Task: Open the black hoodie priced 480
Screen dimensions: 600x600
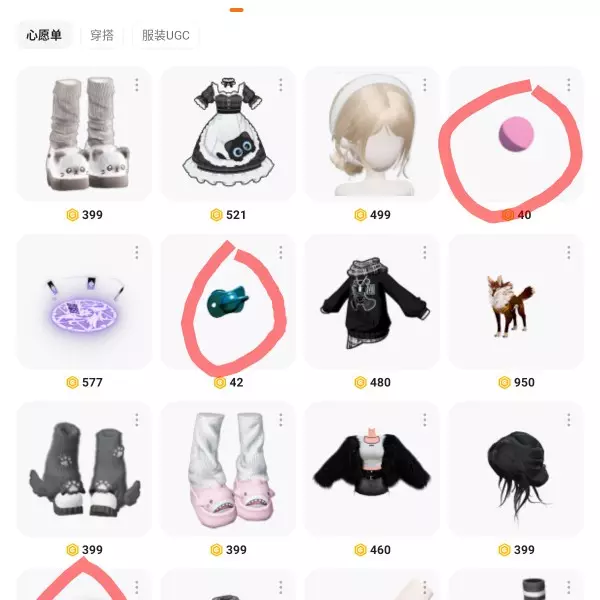Action: 372,302
